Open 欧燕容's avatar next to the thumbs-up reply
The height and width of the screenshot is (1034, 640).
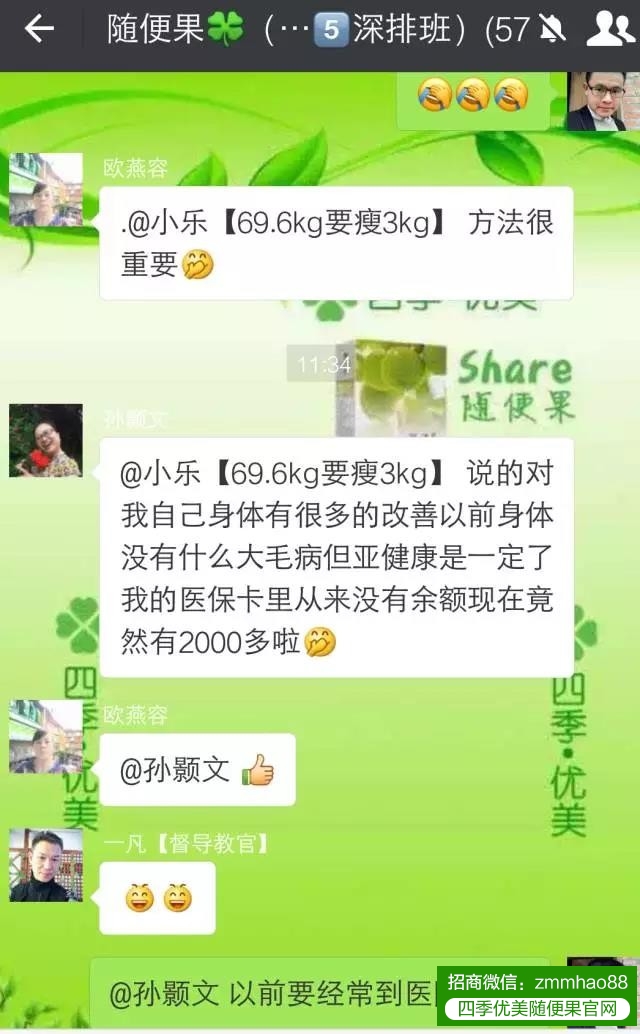point(46,737)
